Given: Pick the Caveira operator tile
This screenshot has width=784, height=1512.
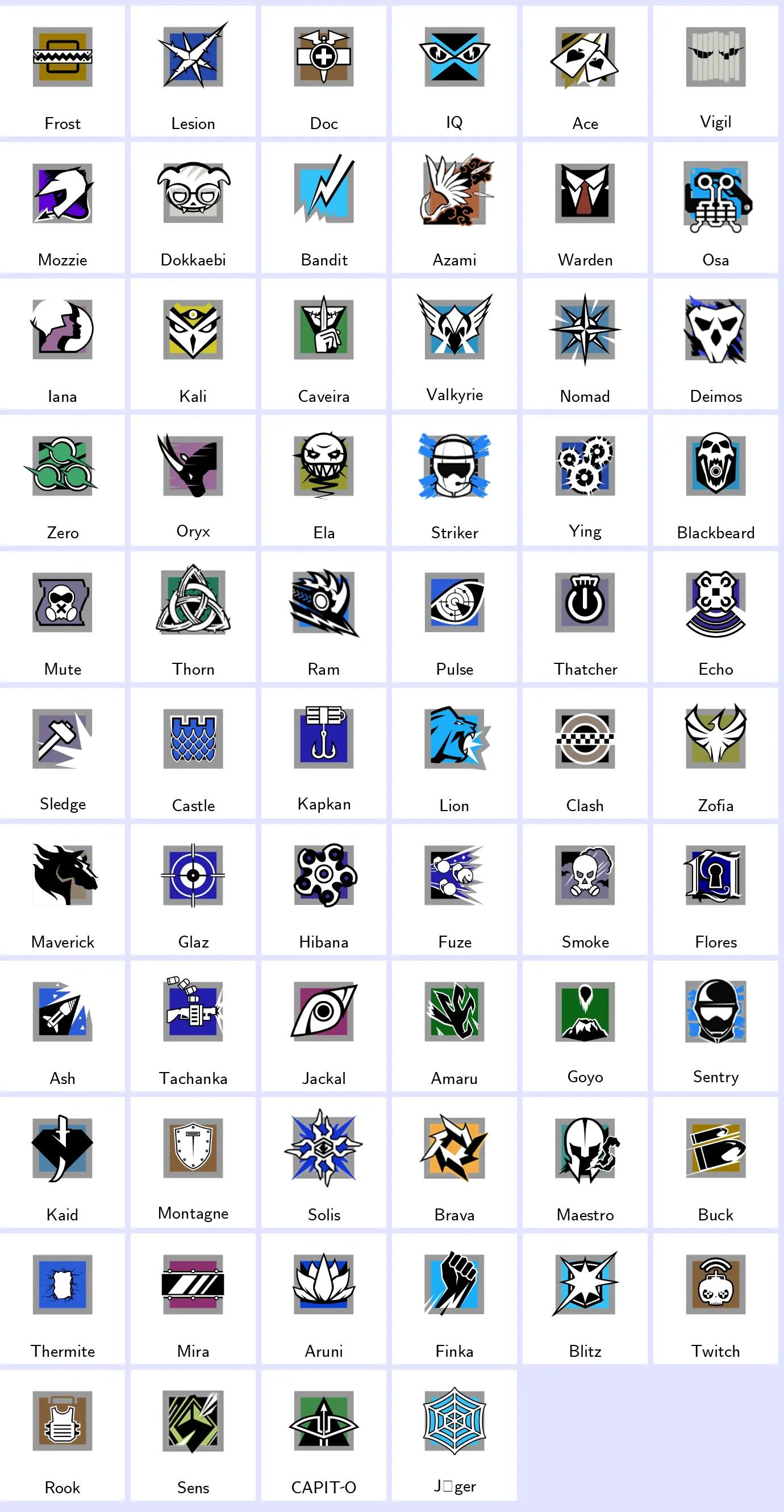Looking at the screenshot, I should point(323,344).
